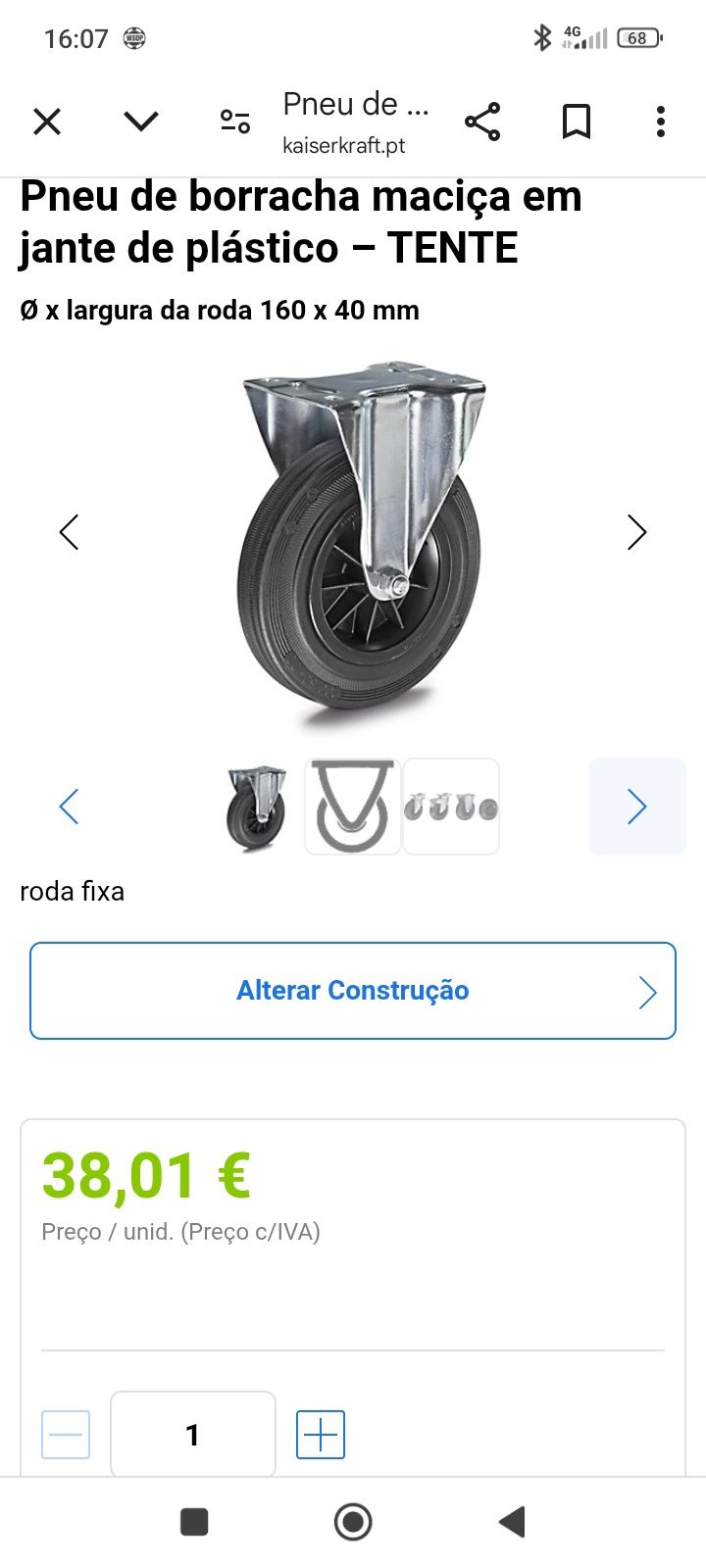
Task: Increase quantity with the plus button
Action: coord(321,1435)
